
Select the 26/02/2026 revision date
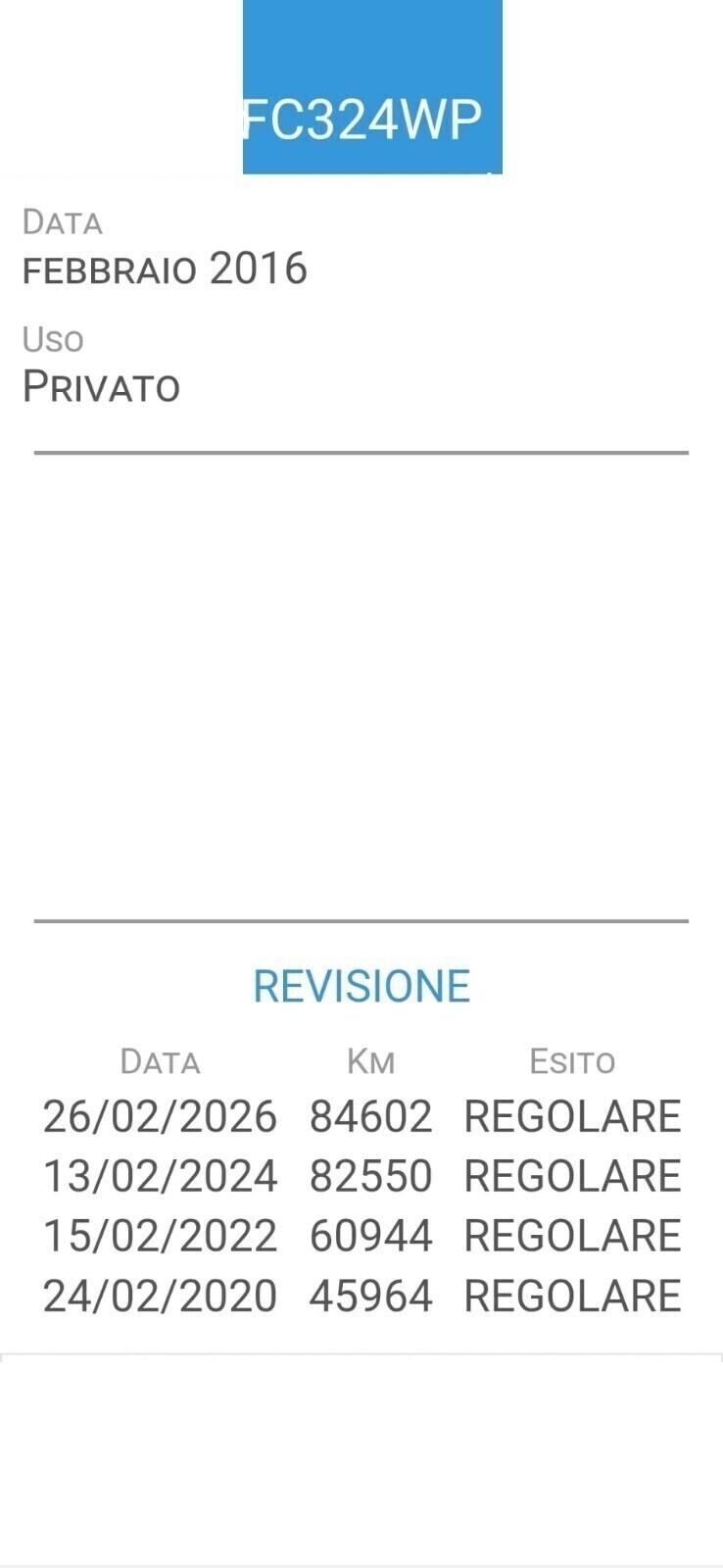[160, 1116]
